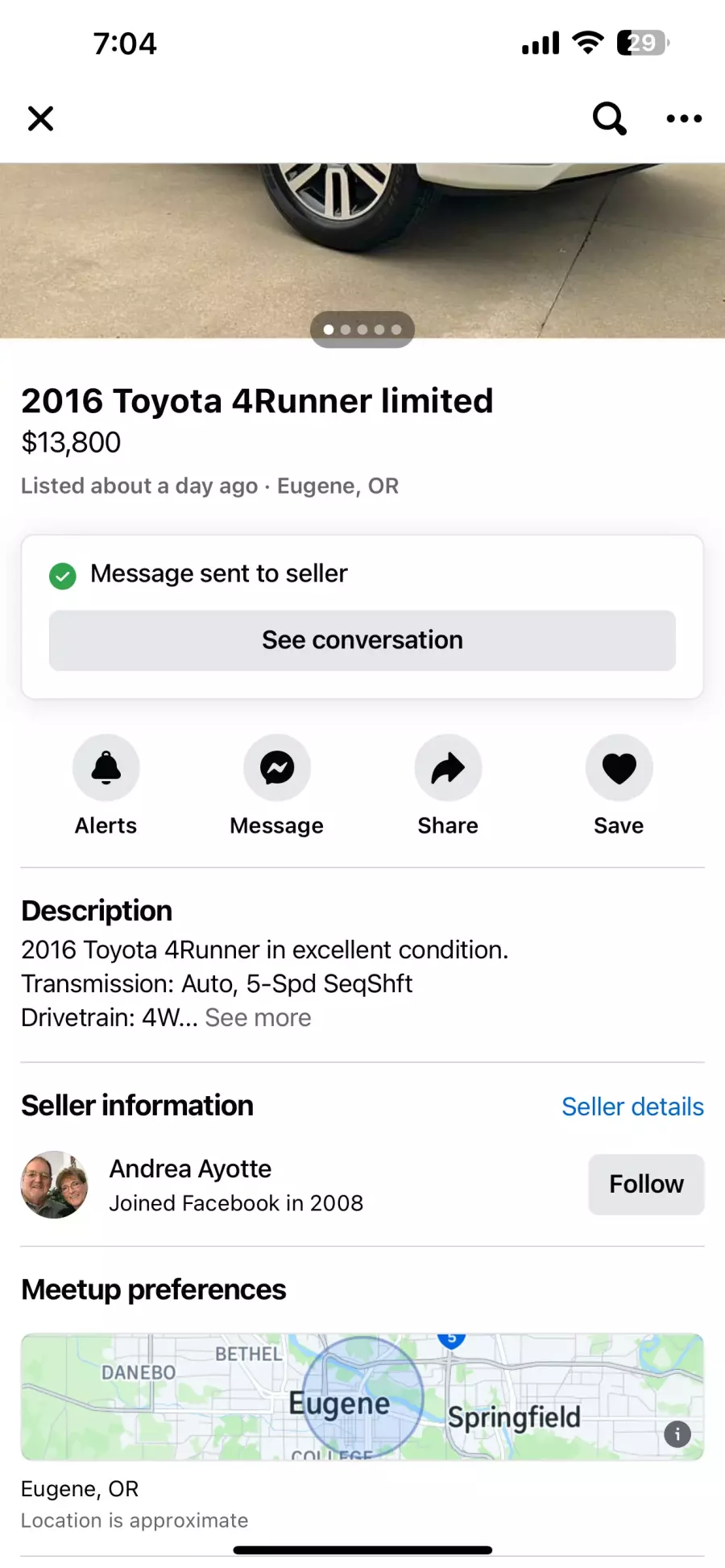Expand description with See more
Viewport: 725px width, 1568px height.
(x=258, y=1018)
